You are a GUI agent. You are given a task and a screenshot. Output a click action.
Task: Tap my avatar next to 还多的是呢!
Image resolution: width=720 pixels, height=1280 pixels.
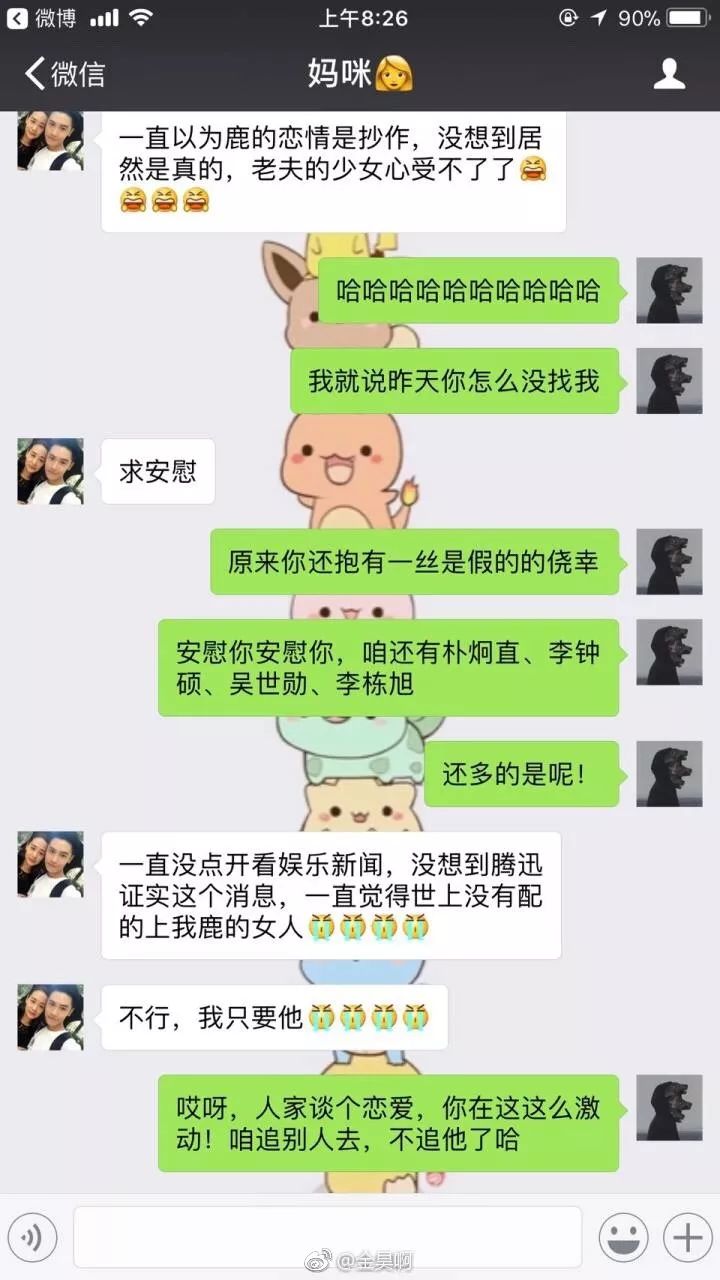[669, 774]
